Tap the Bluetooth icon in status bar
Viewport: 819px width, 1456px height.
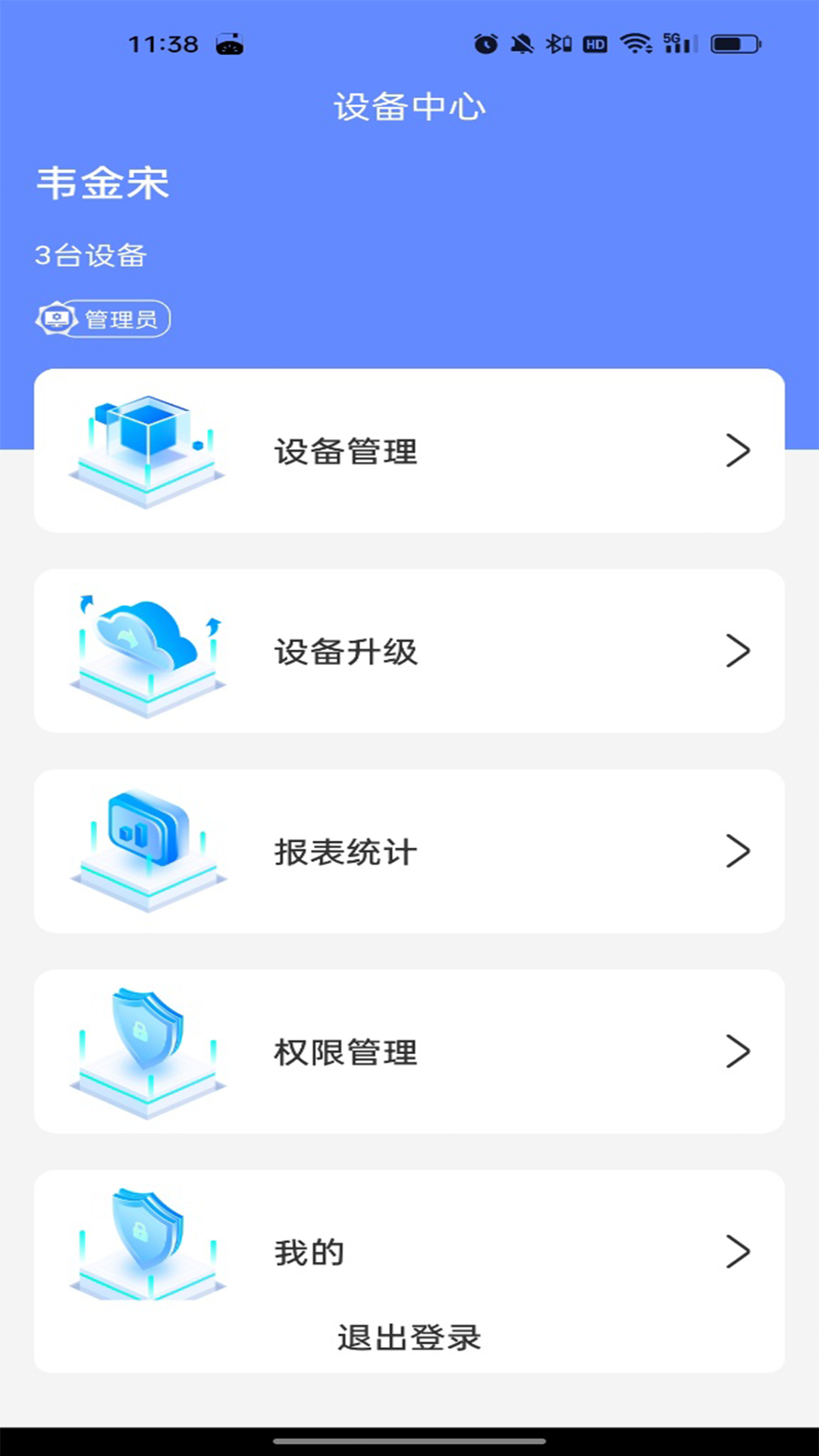tap(559, 43)
